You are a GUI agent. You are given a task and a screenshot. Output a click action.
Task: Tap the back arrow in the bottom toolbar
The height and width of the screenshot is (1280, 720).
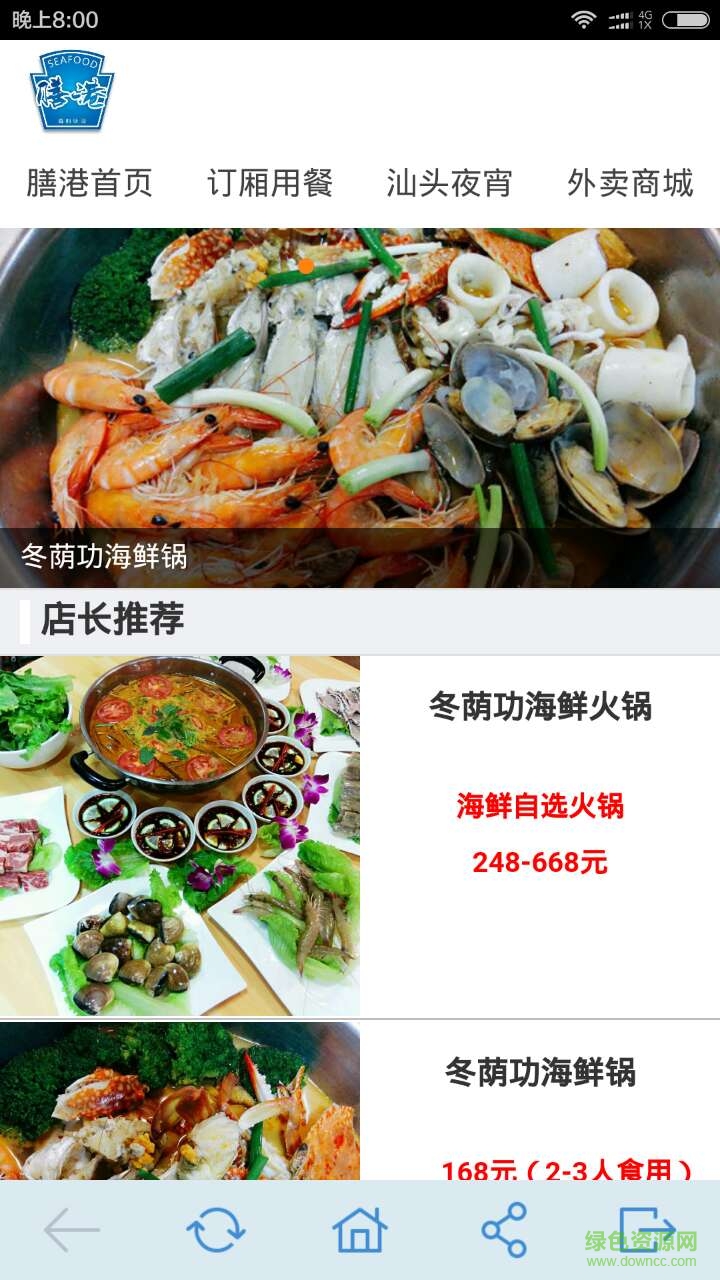(72, 1230)
